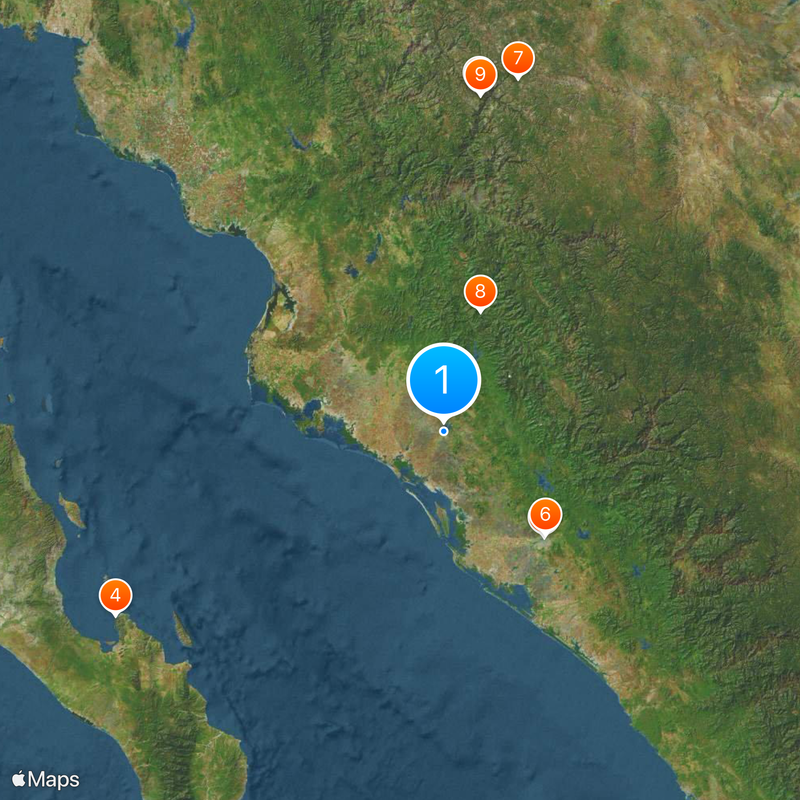Choose the orange pin numbered 9

tap(480, 74)
